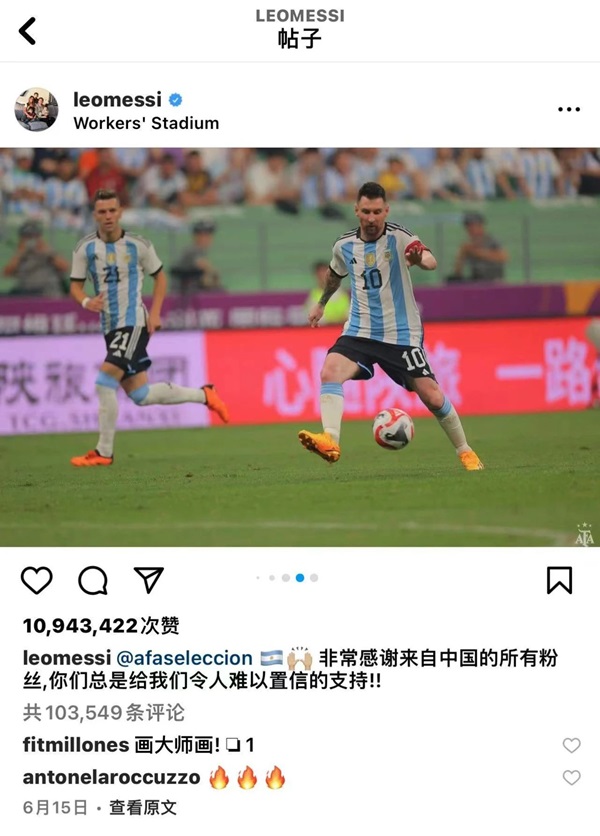Open the three-dot options menu

pyautogui.click(x=568, y=109)
